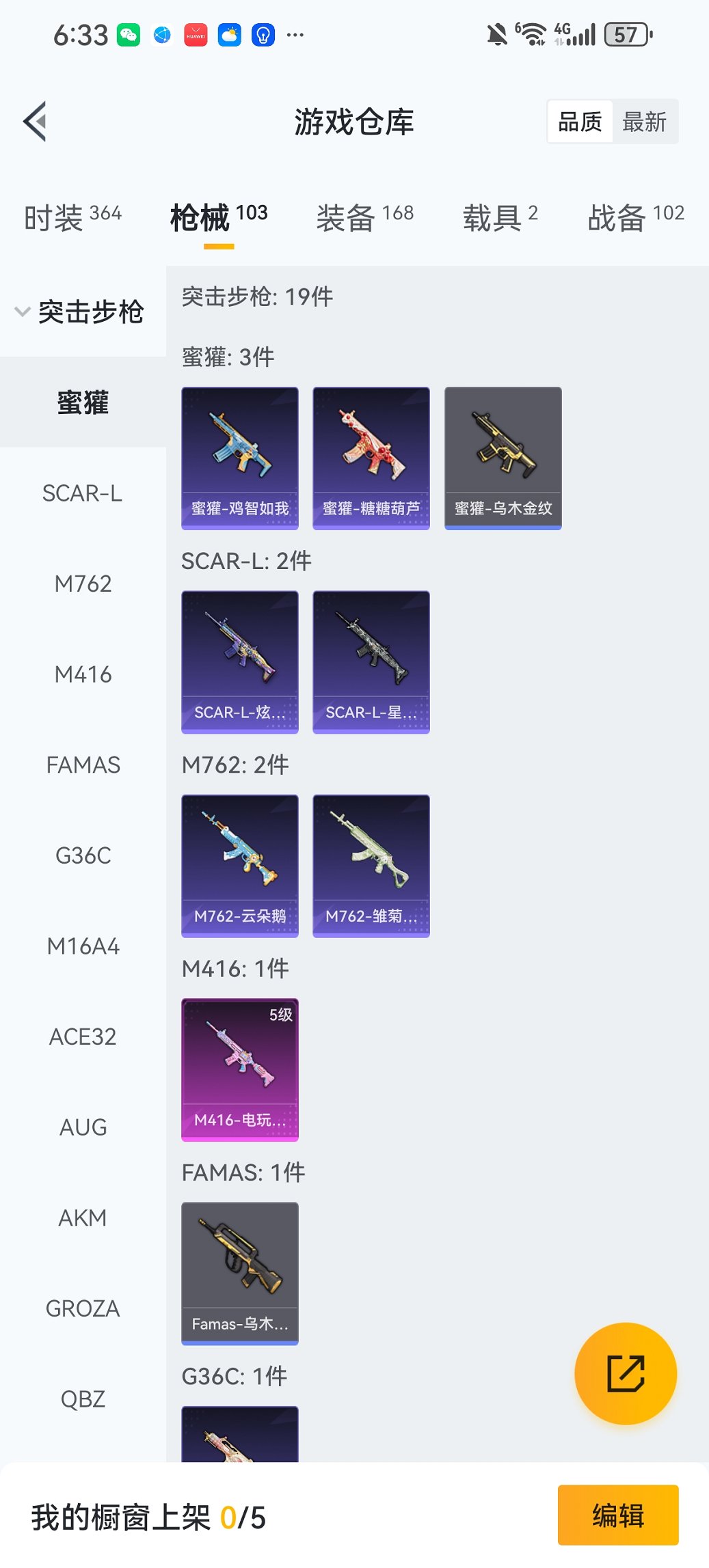Screen dimensions: 709x1568
Task: Jump to M762 in the side list
Action: pos(83,584)
